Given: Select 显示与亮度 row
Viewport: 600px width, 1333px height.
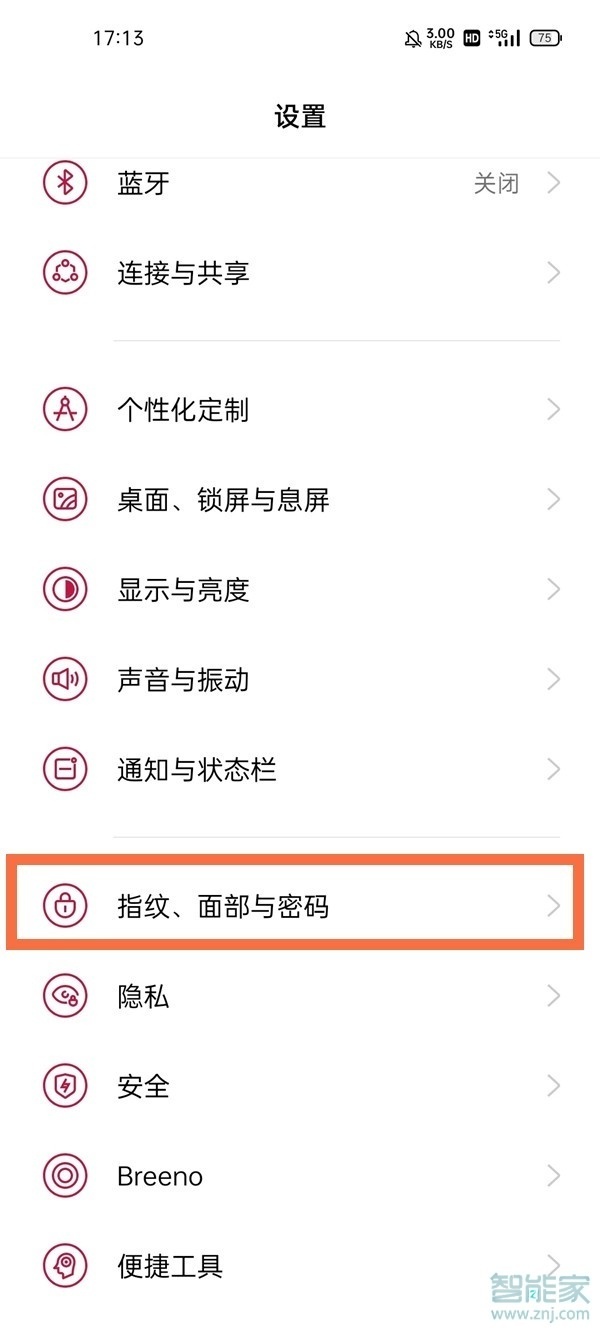Looking at the screenshot, I should coord(183,590).
